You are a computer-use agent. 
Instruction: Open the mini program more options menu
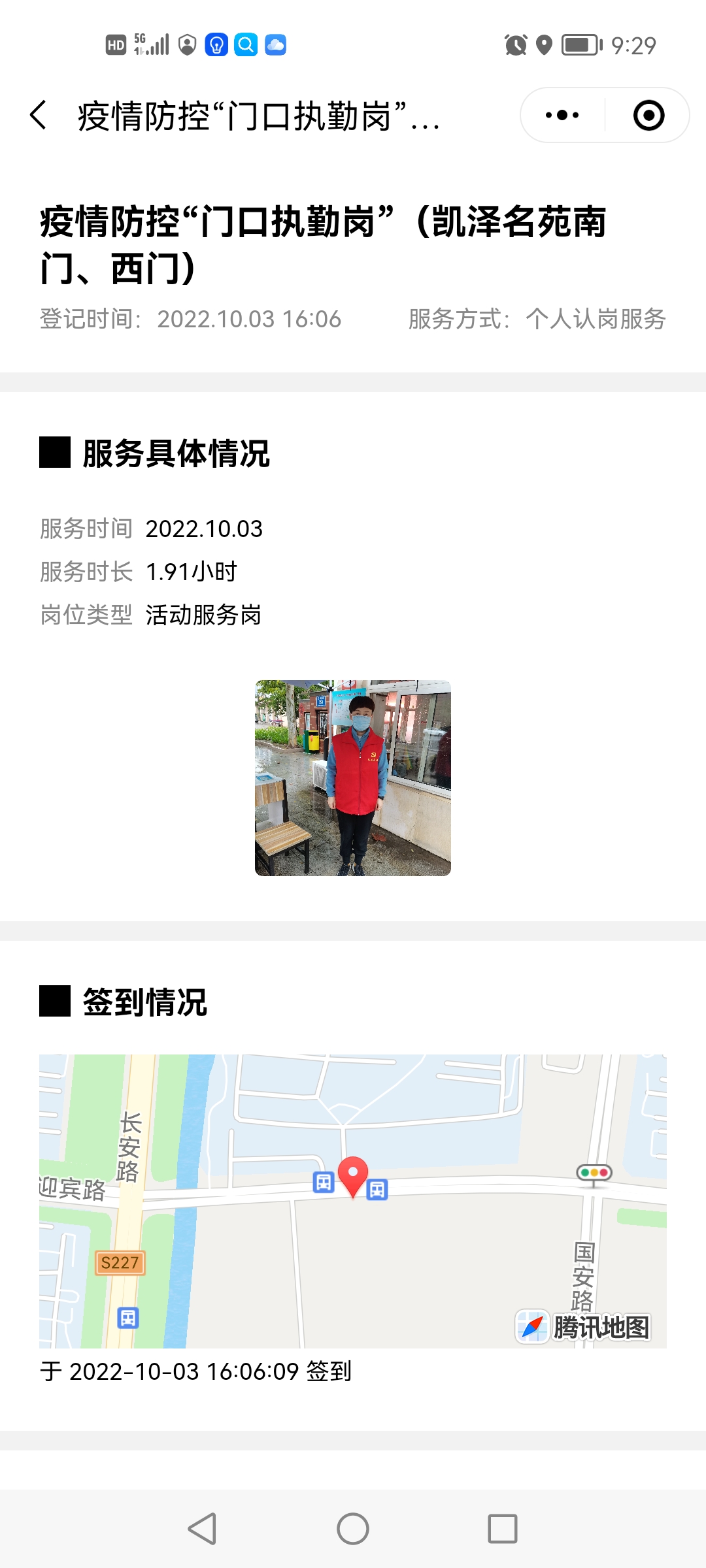562,116
